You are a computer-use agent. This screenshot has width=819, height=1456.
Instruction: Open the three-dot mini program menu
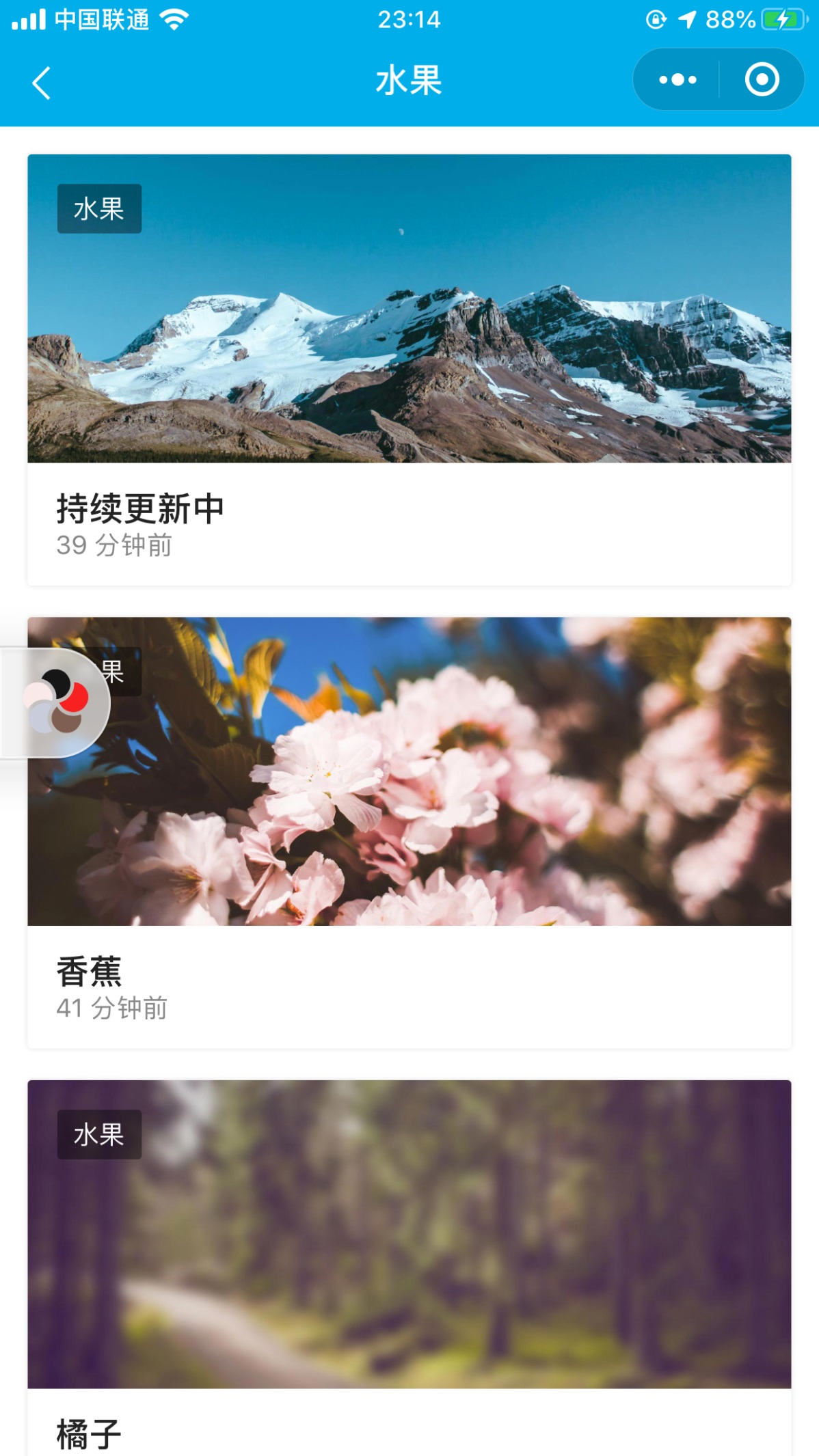click(677, 80)
